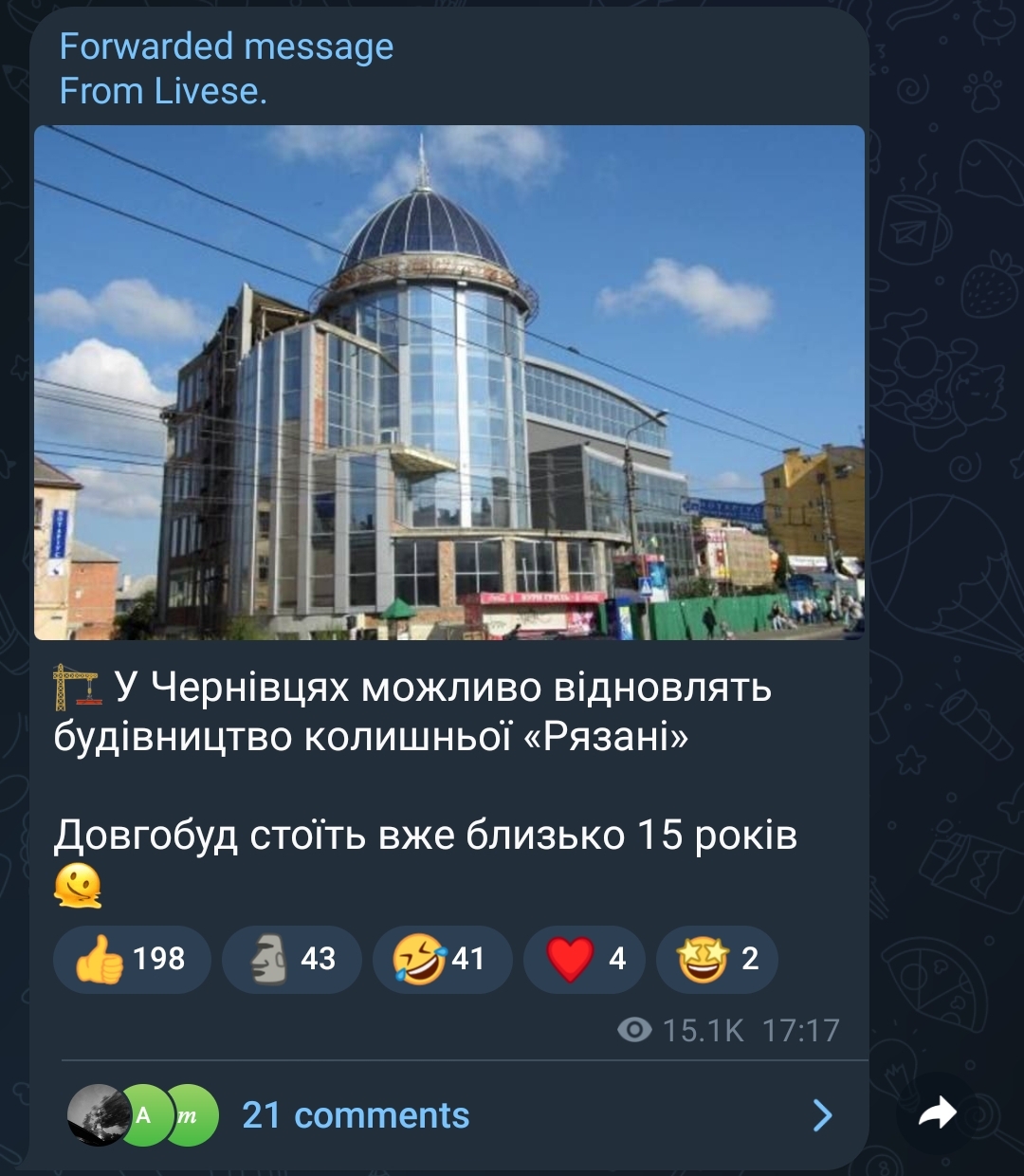
Task: Forward this post with the share arrow
Action: pos(937,1113)
